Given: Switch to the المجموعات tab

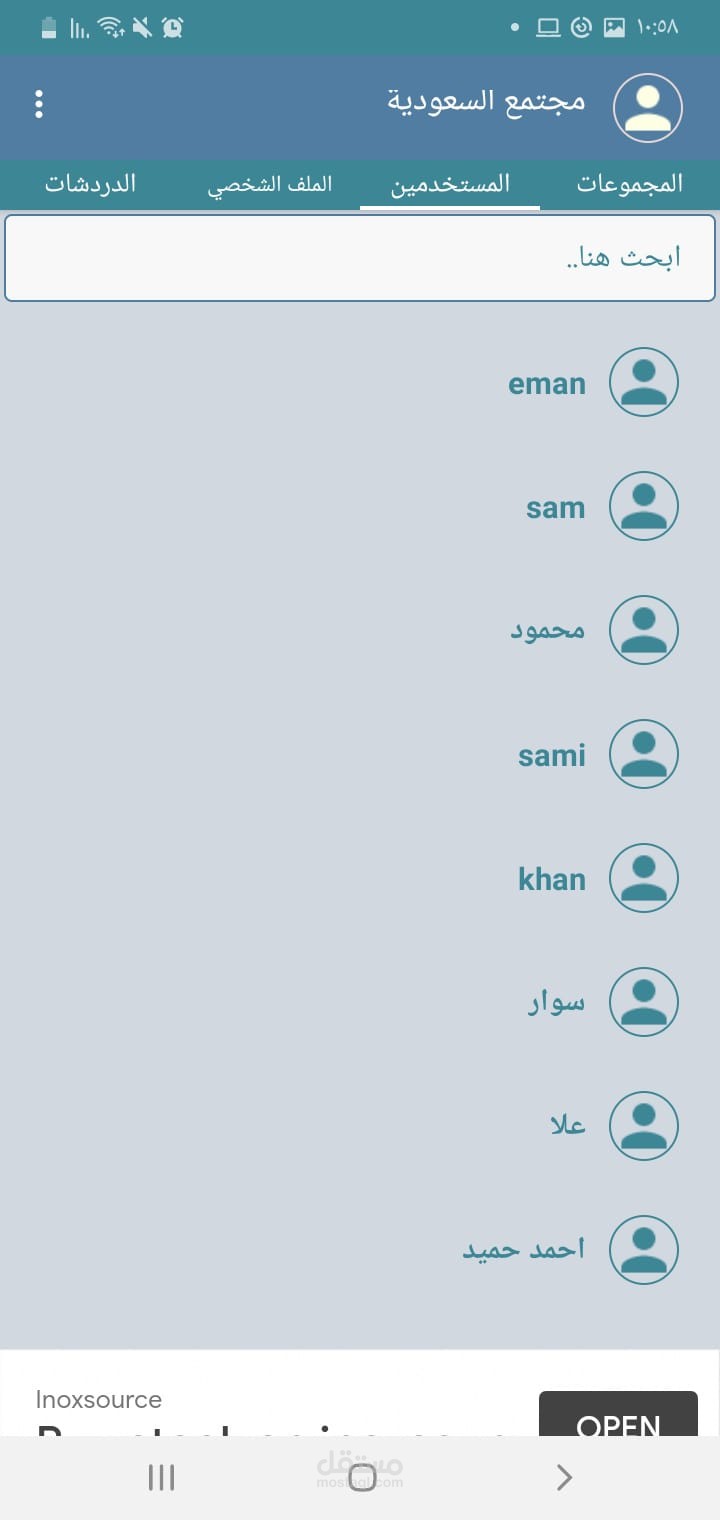Looking at the screenshot, I should 629,184.
